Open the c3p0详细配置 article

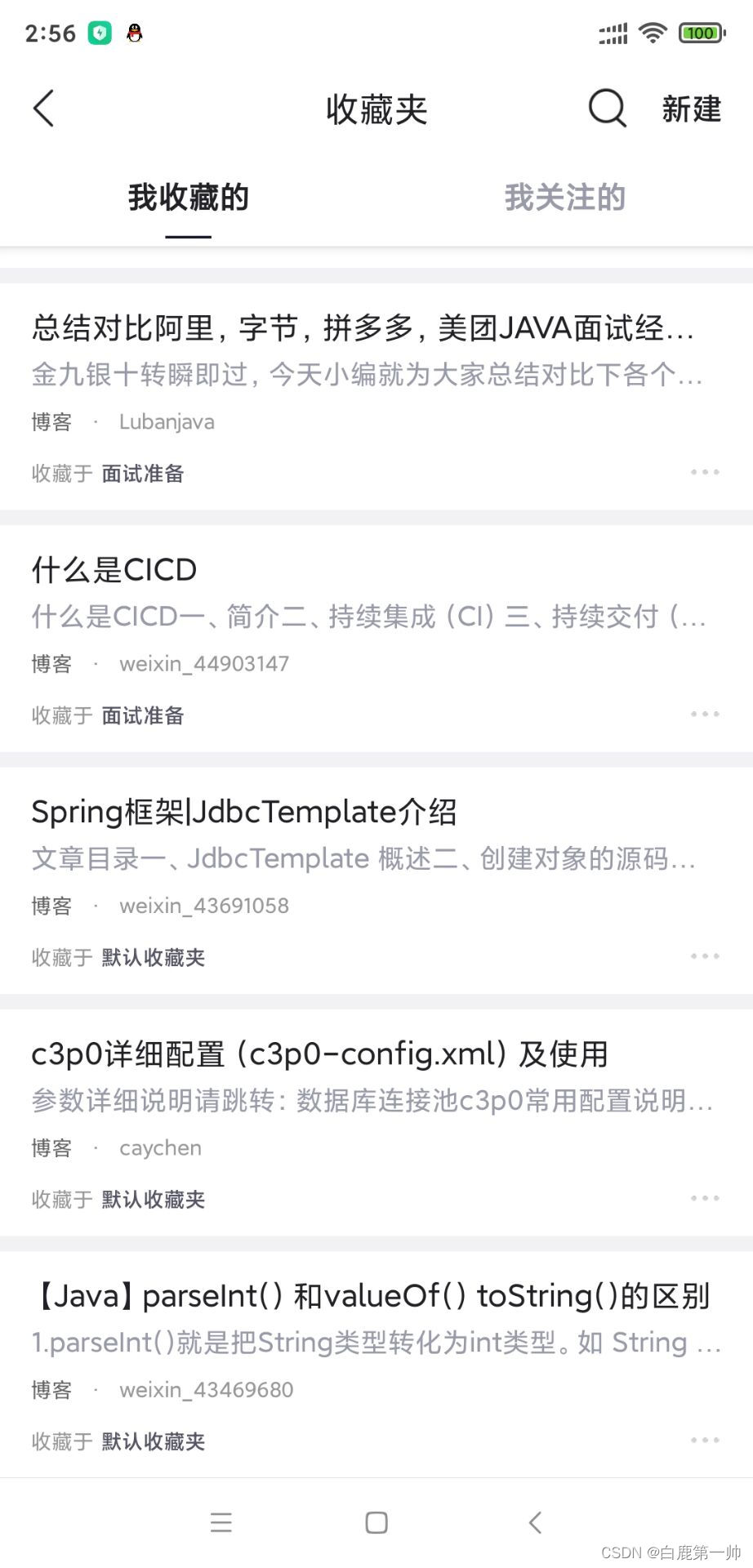[319, 1054]
